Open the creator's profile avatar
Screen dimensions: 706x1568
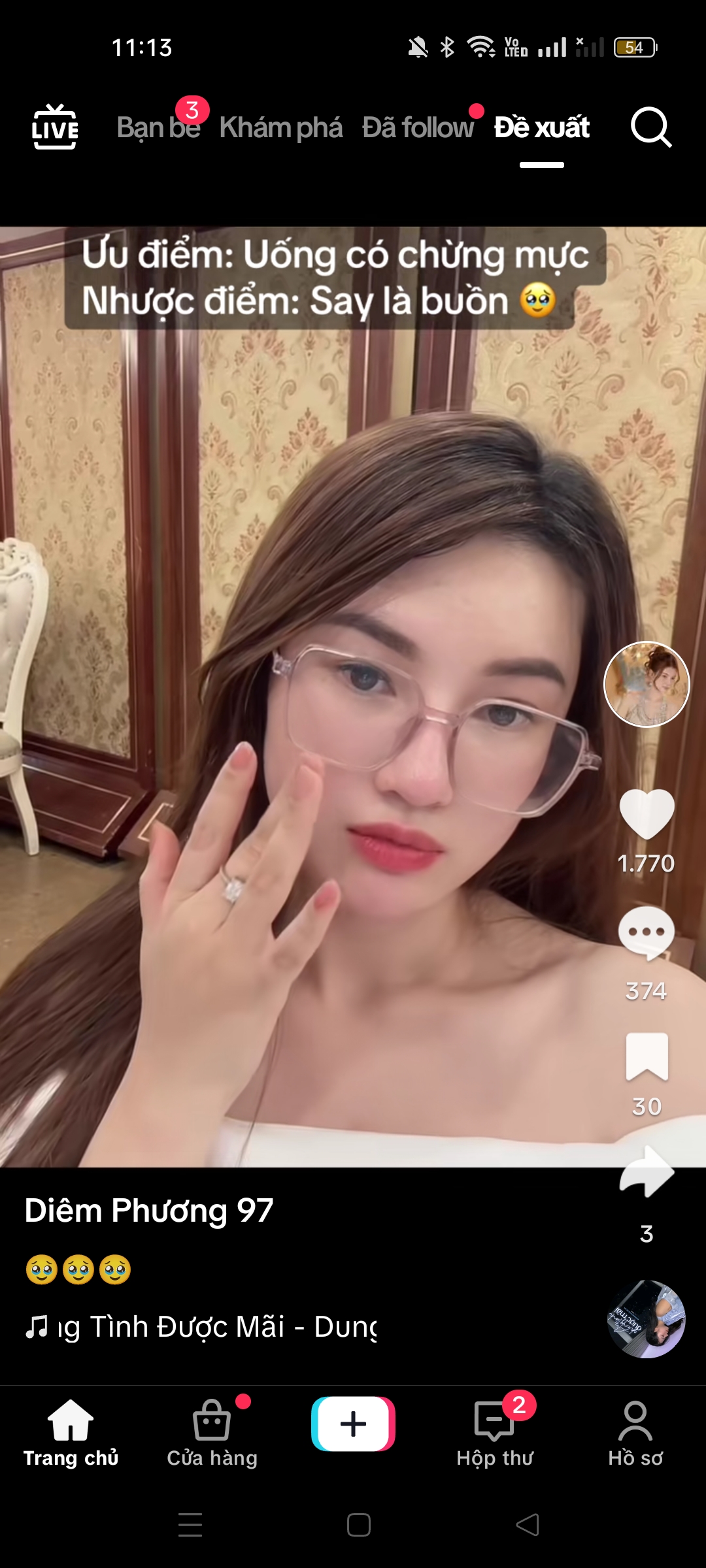646,684
